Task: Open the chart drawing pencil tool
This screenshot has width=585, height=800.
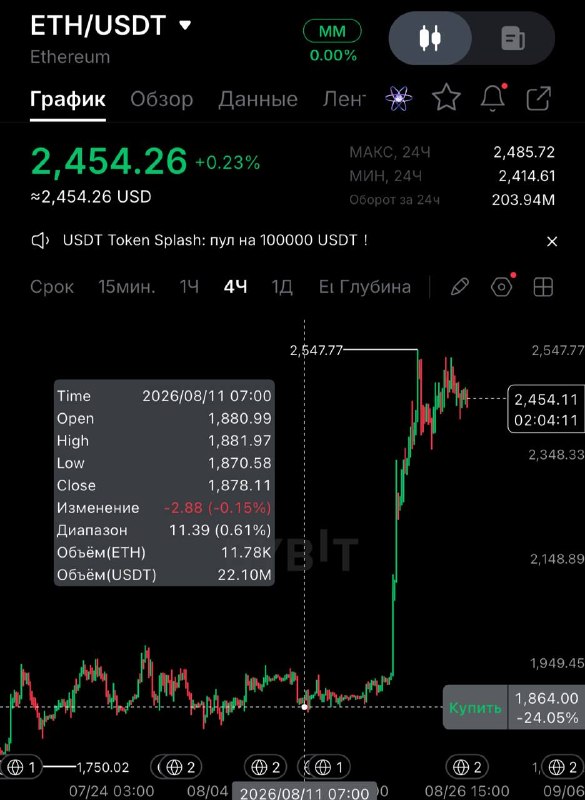Action: tap(460, 287)
